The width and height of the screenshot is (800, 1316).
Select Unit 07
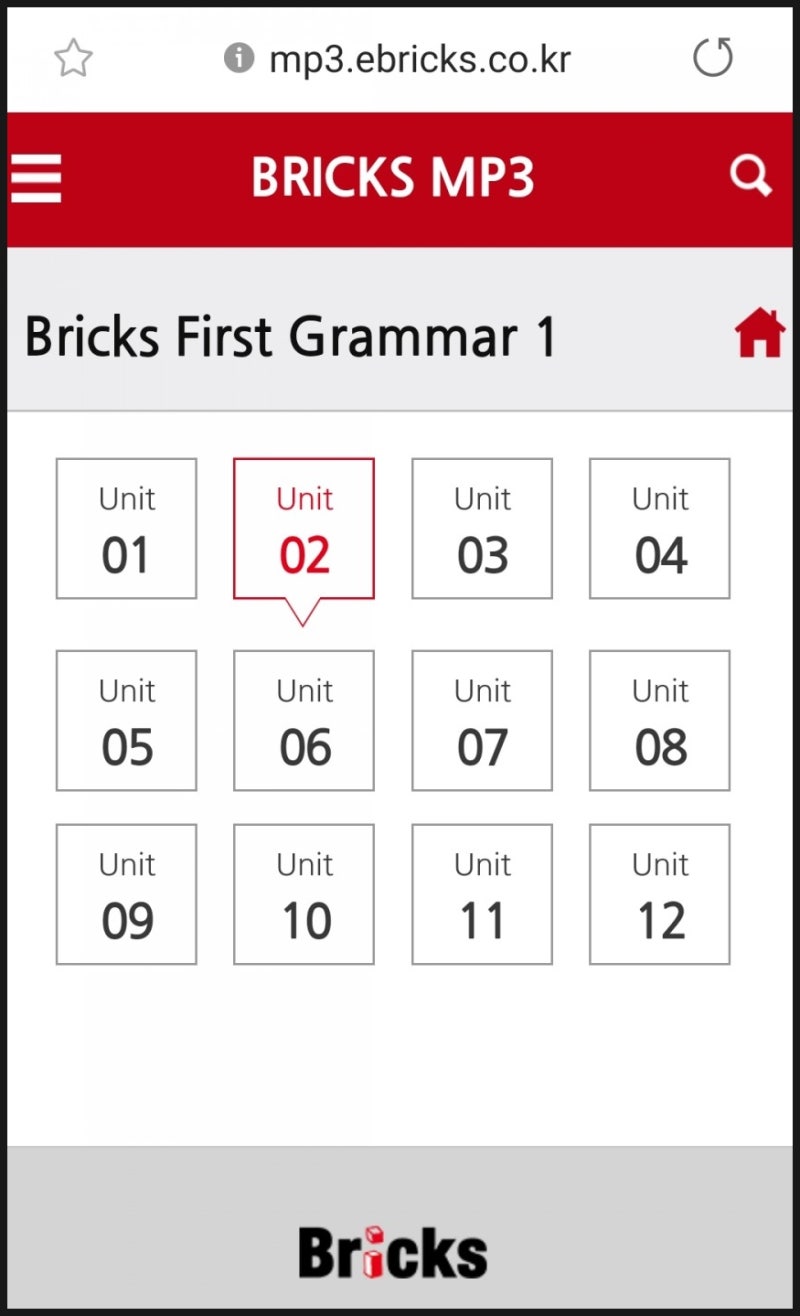point(481,719)
